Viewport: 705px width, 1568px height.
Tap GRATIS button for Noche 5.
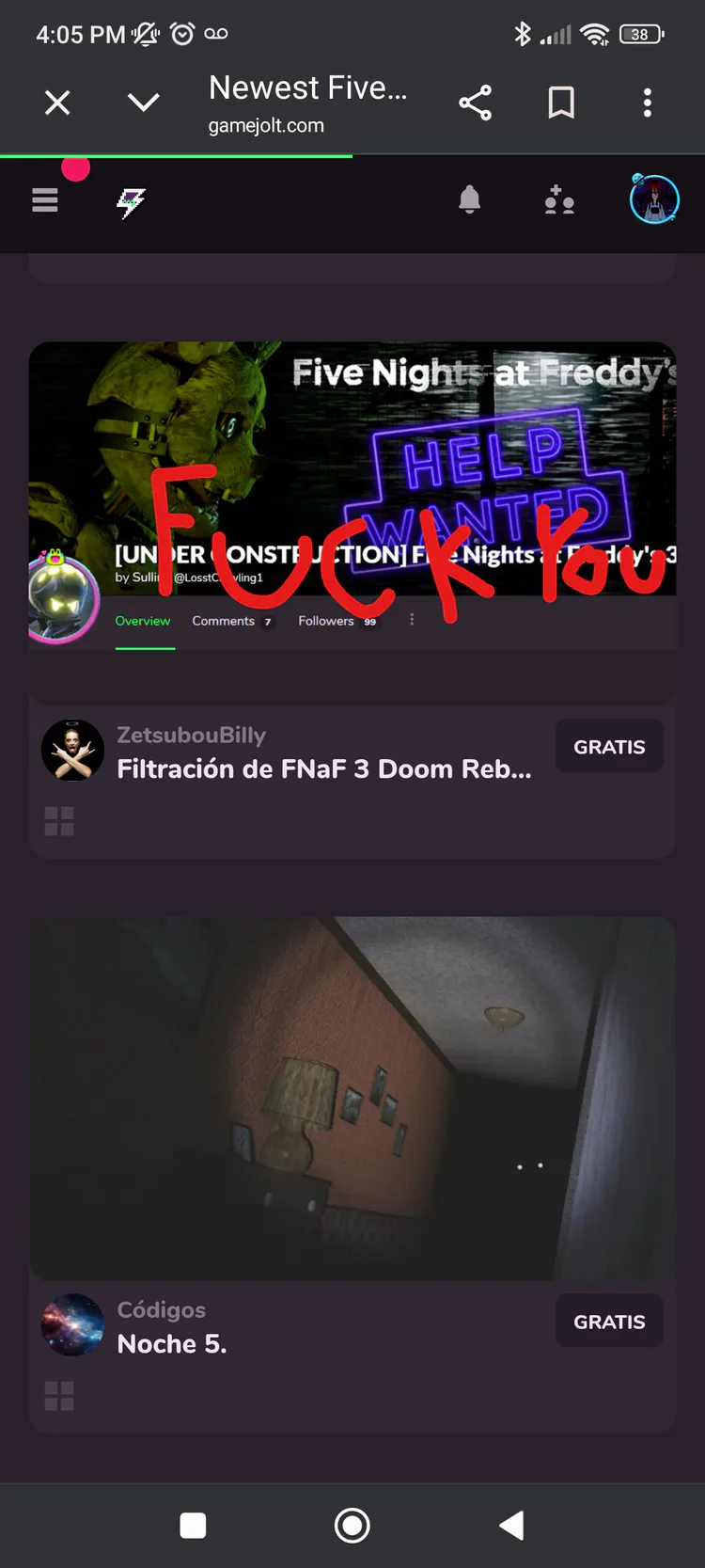coord(609,1322)
